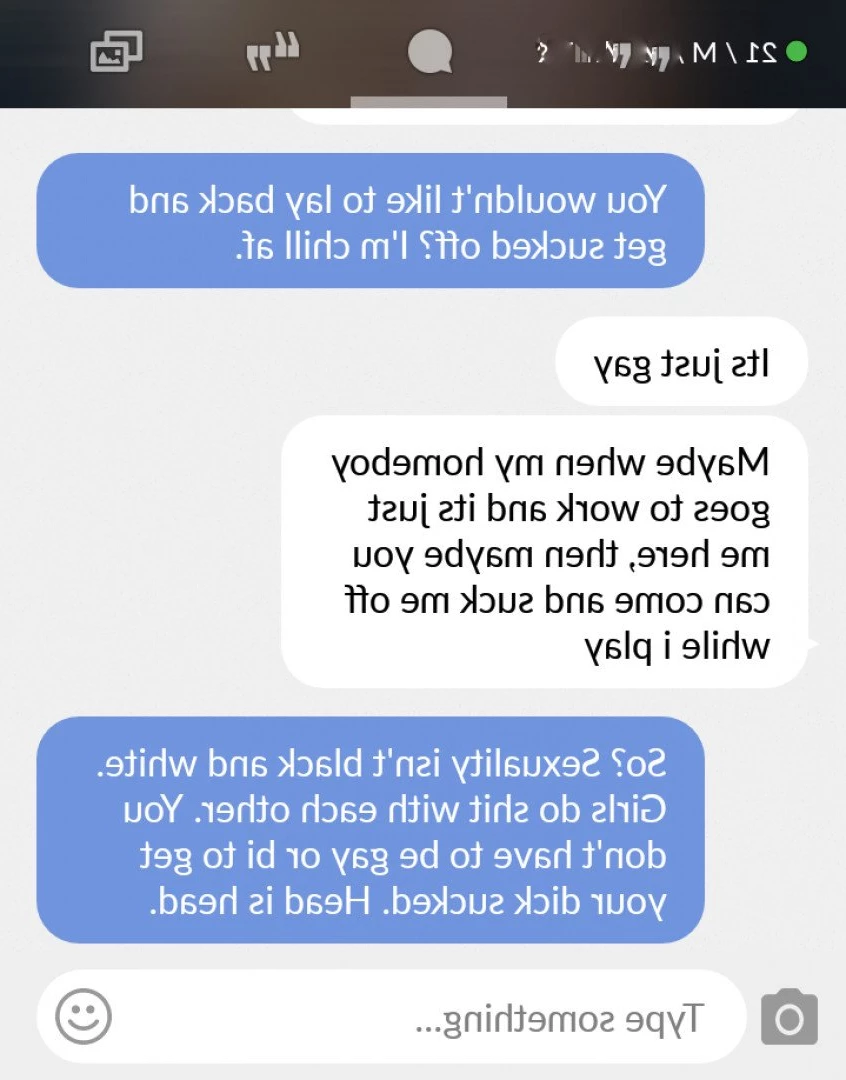The image size is (846, 1080).
Task: Open the emoji smiley picker
Action: point(83,1018)
